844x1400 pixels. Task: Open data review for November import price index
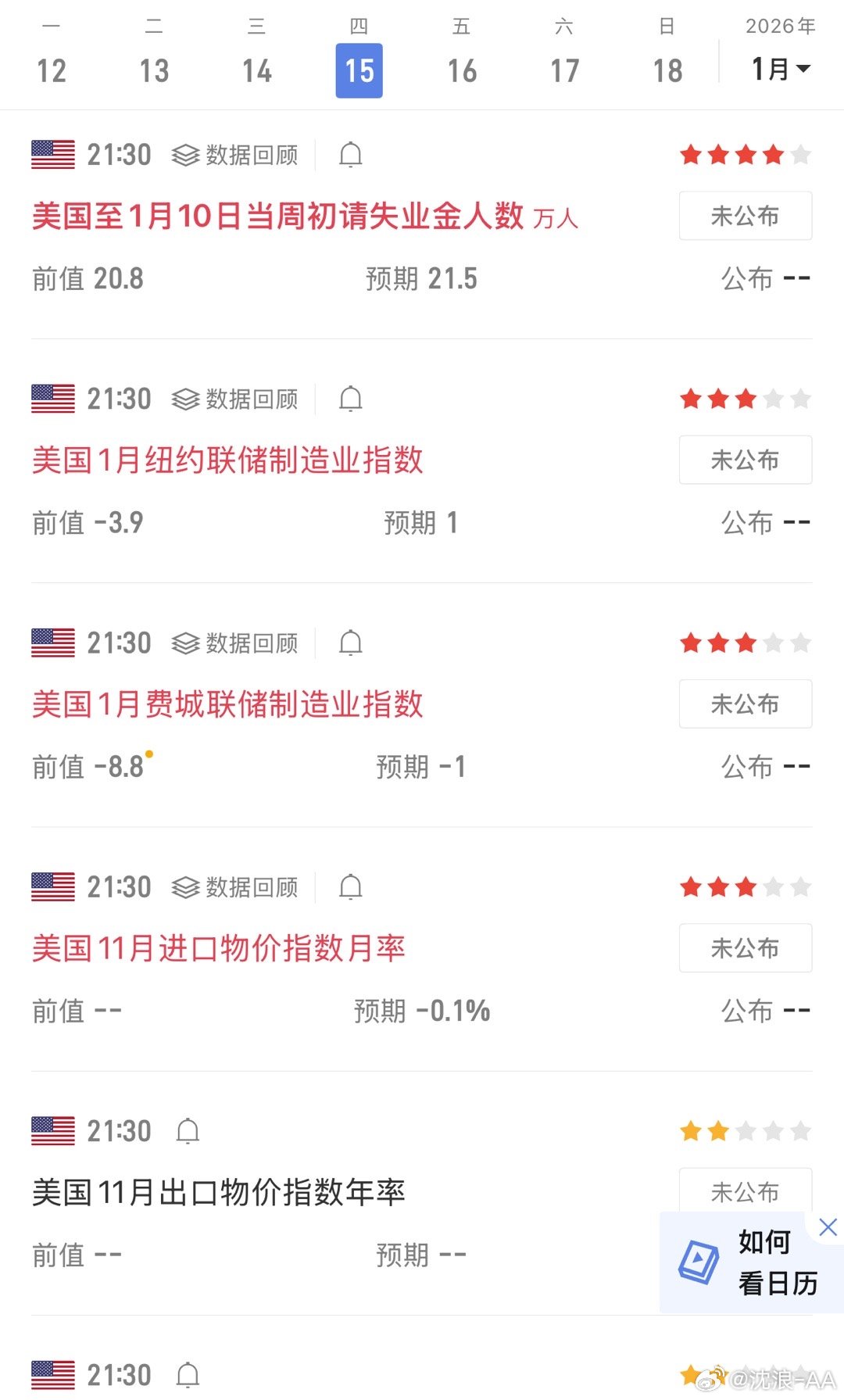234,886
